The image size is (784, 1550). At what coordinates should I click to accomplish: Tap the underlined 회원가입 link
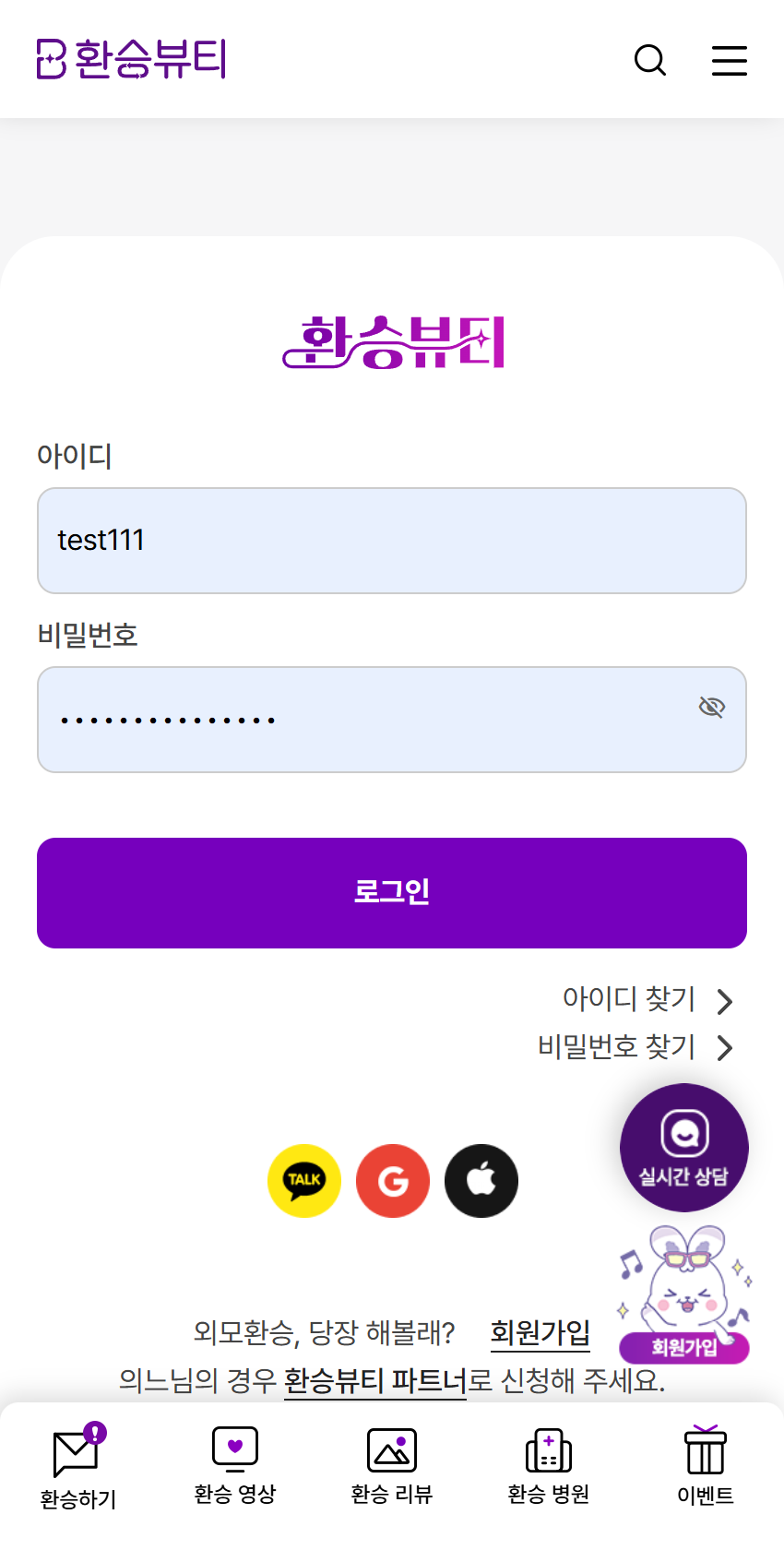(540, 1333)
